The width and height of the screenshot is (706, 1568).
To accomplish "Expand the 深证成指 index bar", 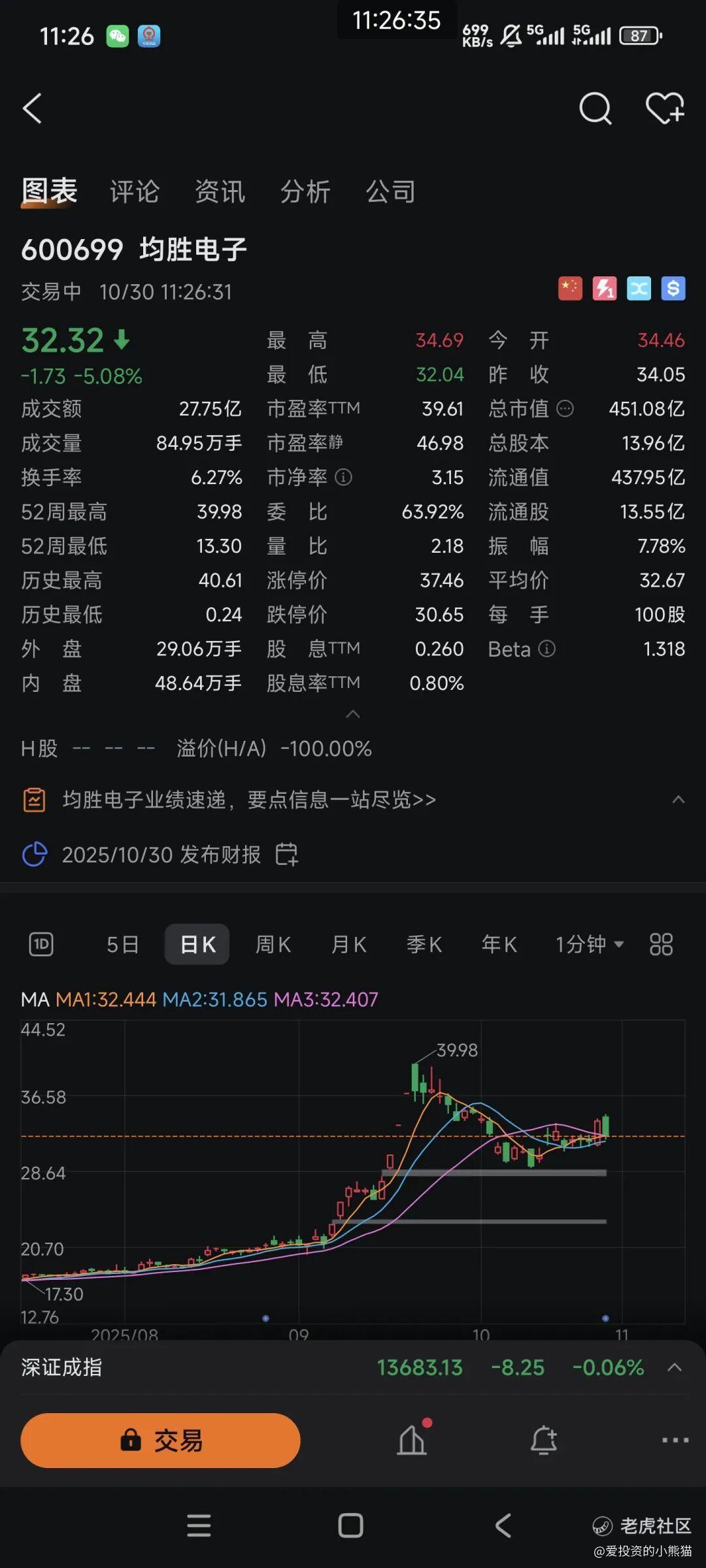I will point(675,1367).
